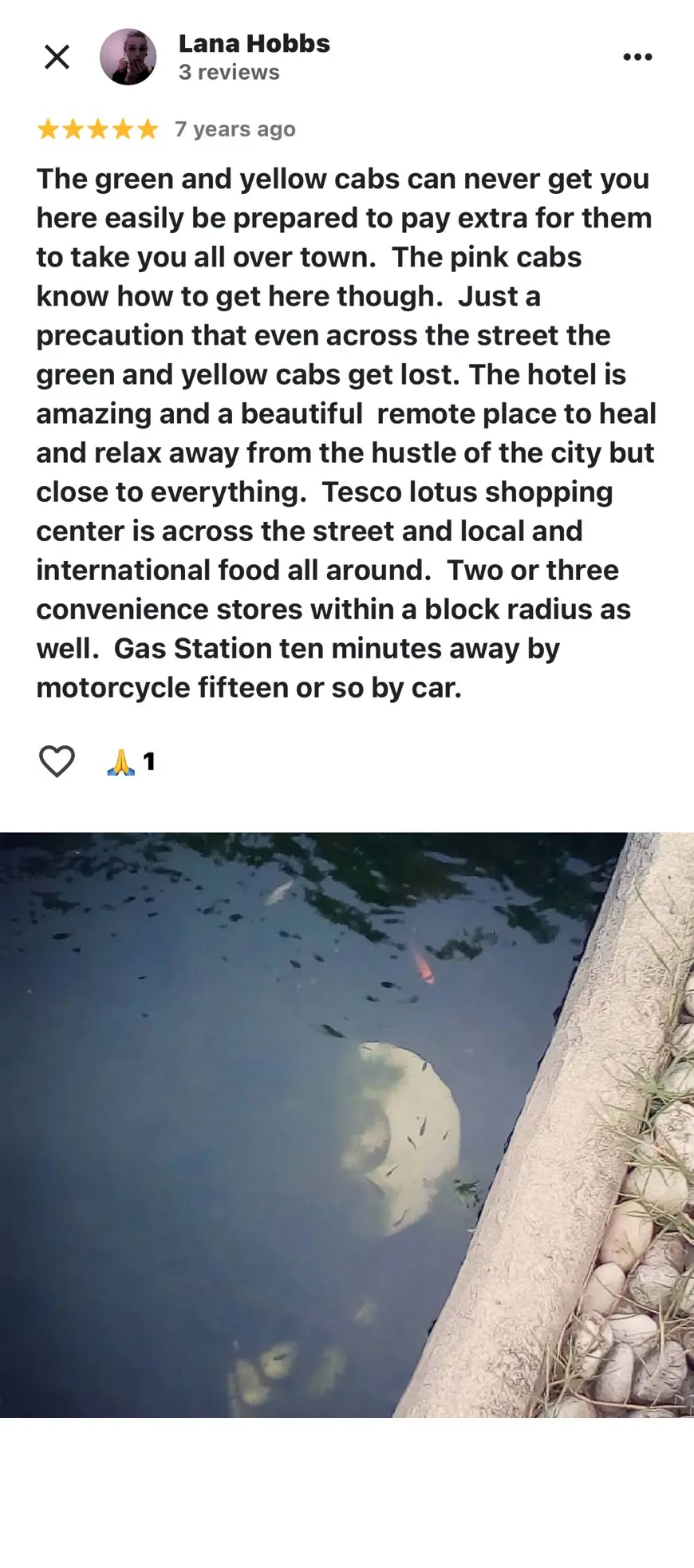
Task: Open the koi pond review photo
Action: 347,1125
